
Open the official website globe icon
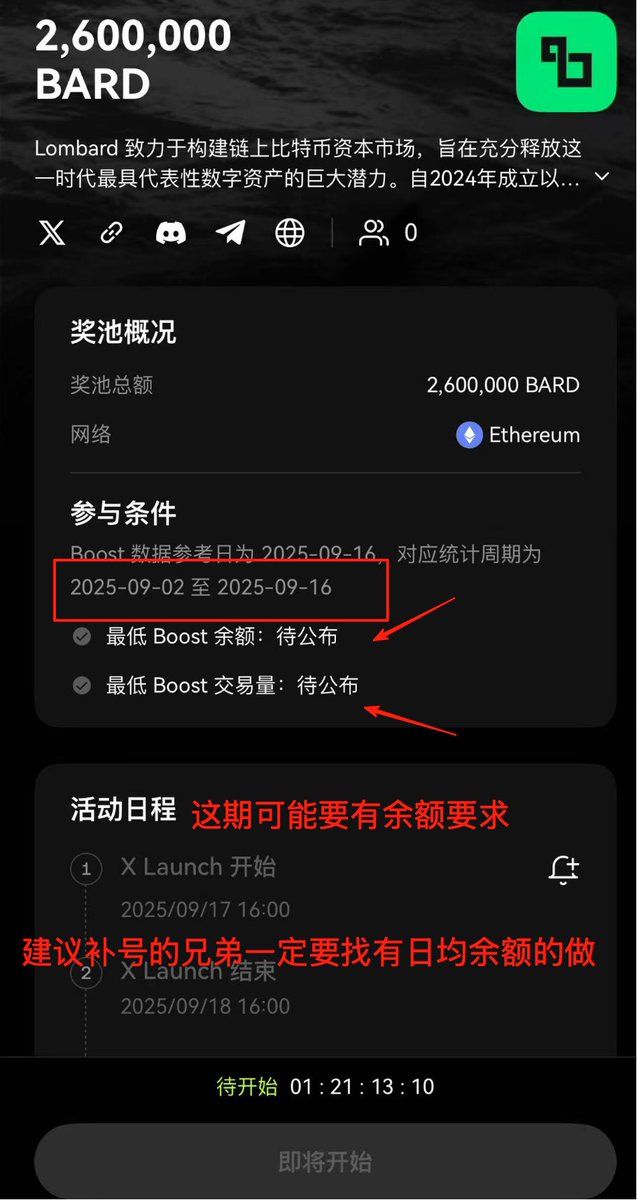pyautogui.click(x=290, y=233)
